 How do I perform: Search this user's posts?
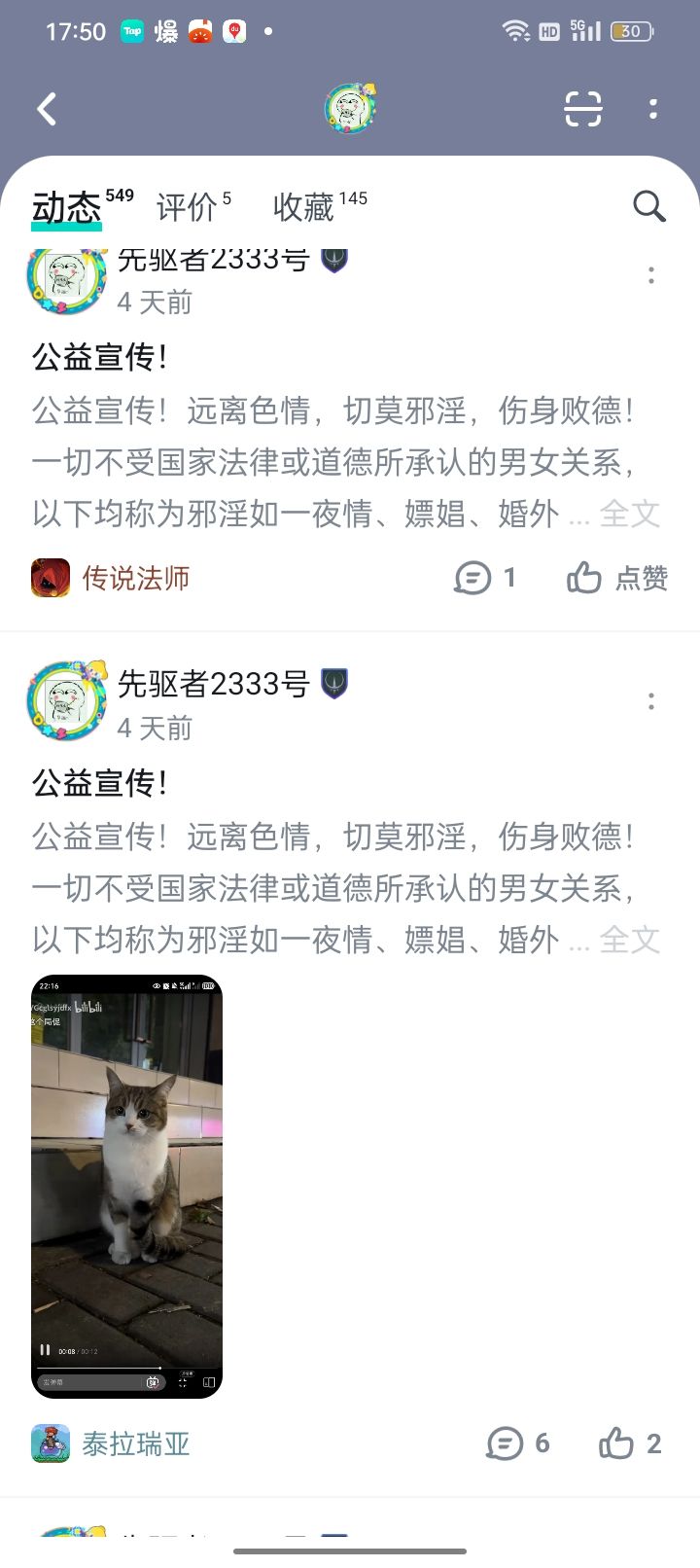(648, 206)
